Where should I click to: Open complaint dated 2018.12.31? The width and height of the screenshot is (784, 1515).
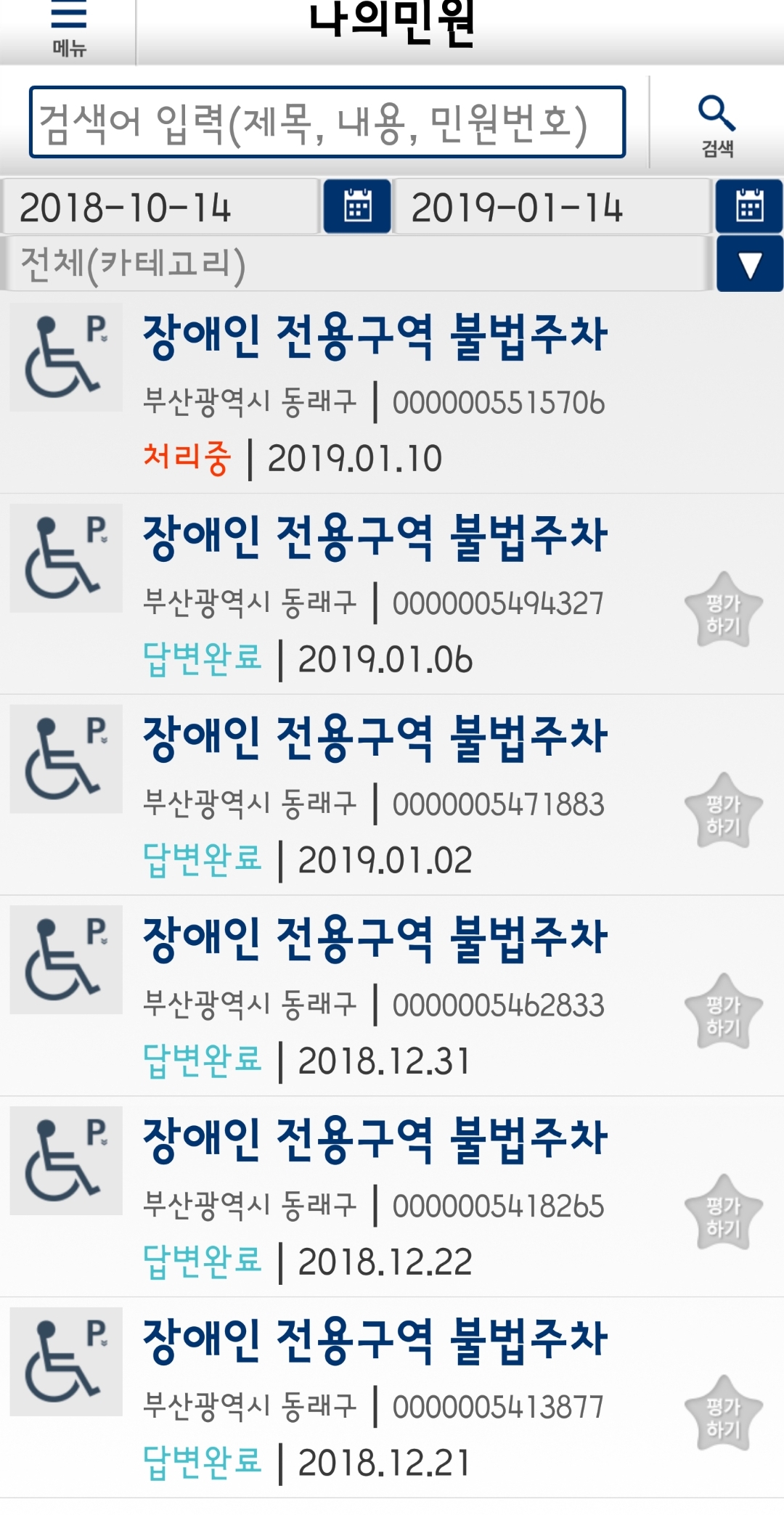coord(375,996)
